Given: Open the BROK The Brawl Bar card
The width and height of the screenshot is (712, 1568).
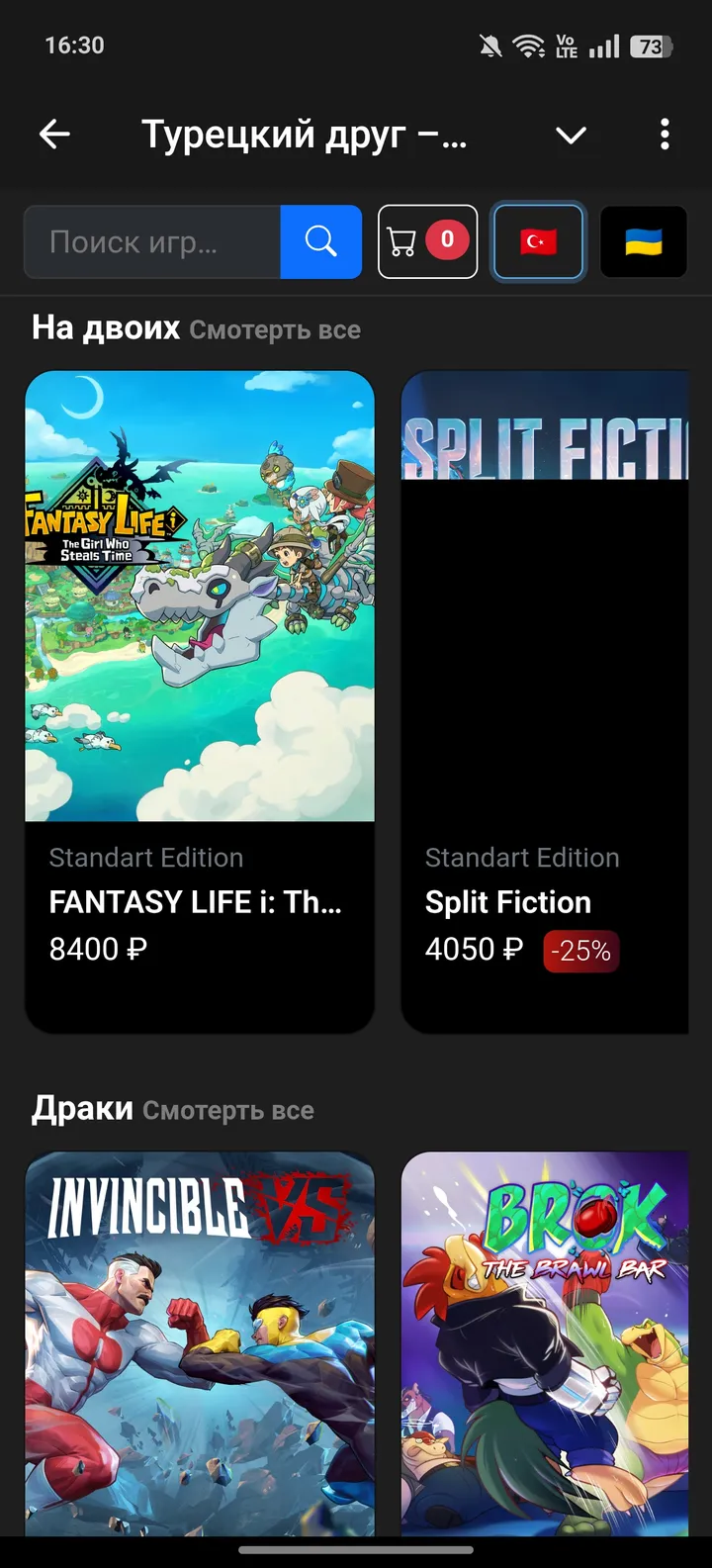Looking at the screenshot, I should pos(544,1343).
